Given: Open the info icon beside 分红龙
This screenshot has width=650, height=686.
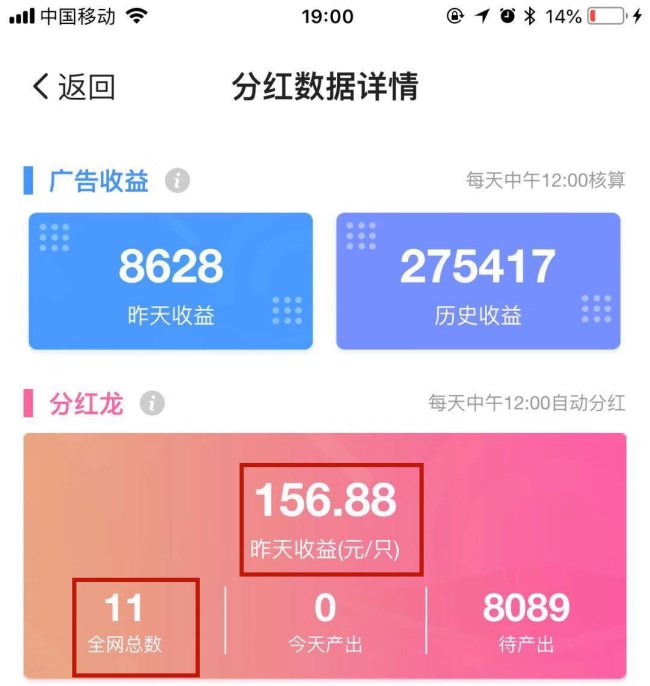Looking at the screenshot, I should pos(152,403).
